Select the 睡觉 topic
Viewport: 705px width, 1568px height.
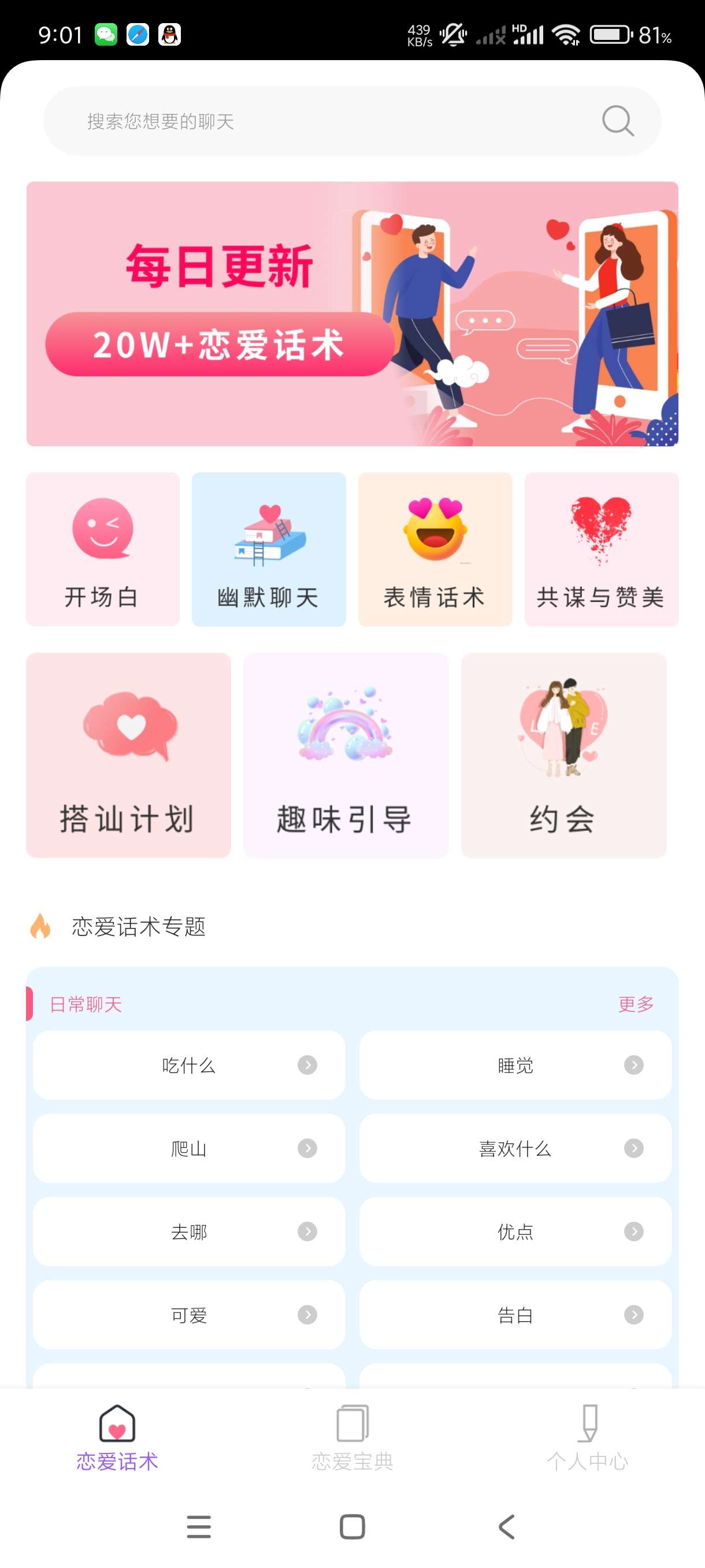[x=515, y=1065]
